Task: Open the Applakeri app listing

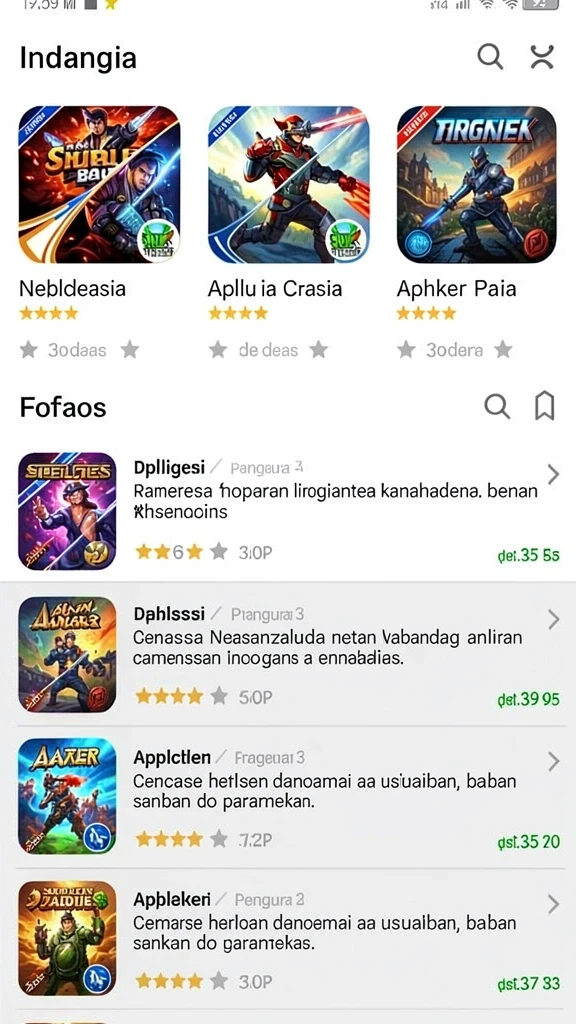Action: coord(288,938)
